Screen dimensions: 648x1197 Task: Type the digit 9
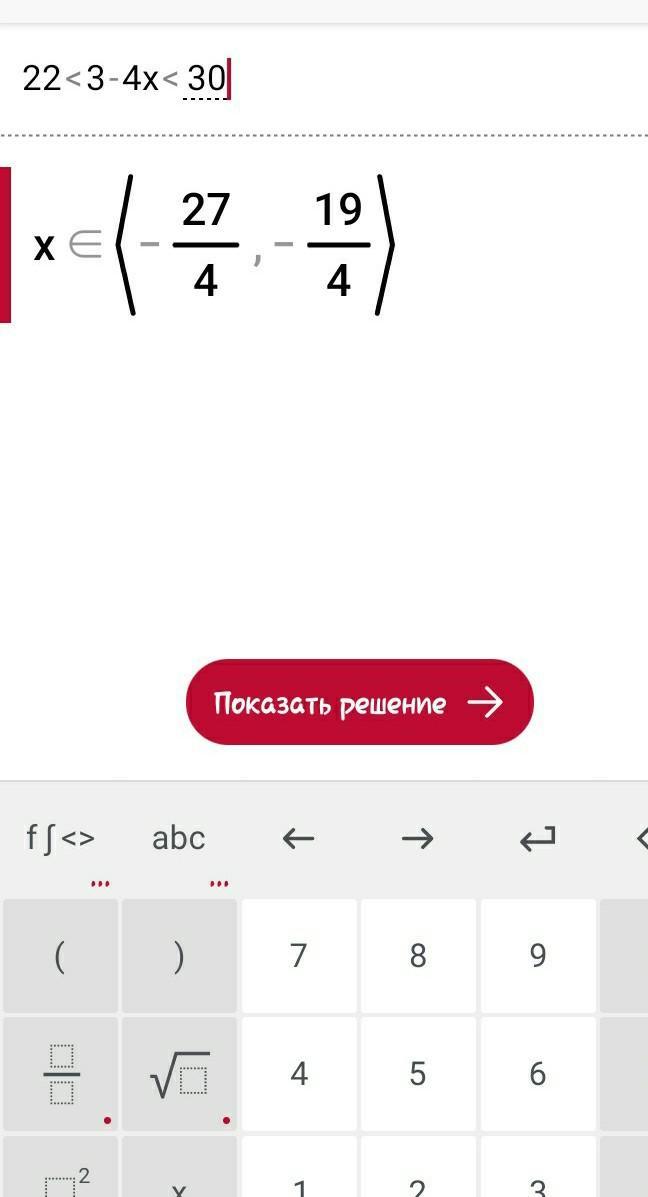pos(538,956)
